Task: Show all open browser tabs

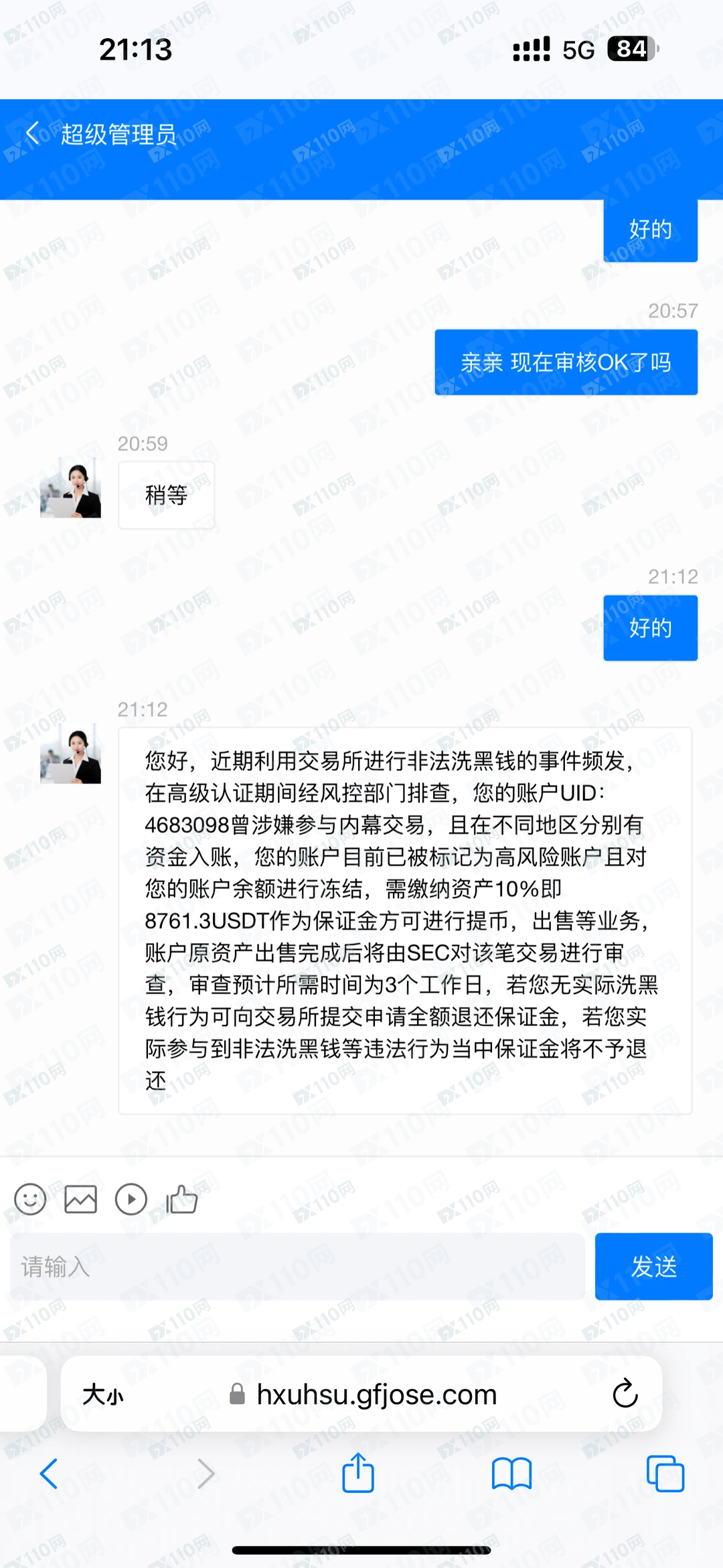Action: [665, 1474]
